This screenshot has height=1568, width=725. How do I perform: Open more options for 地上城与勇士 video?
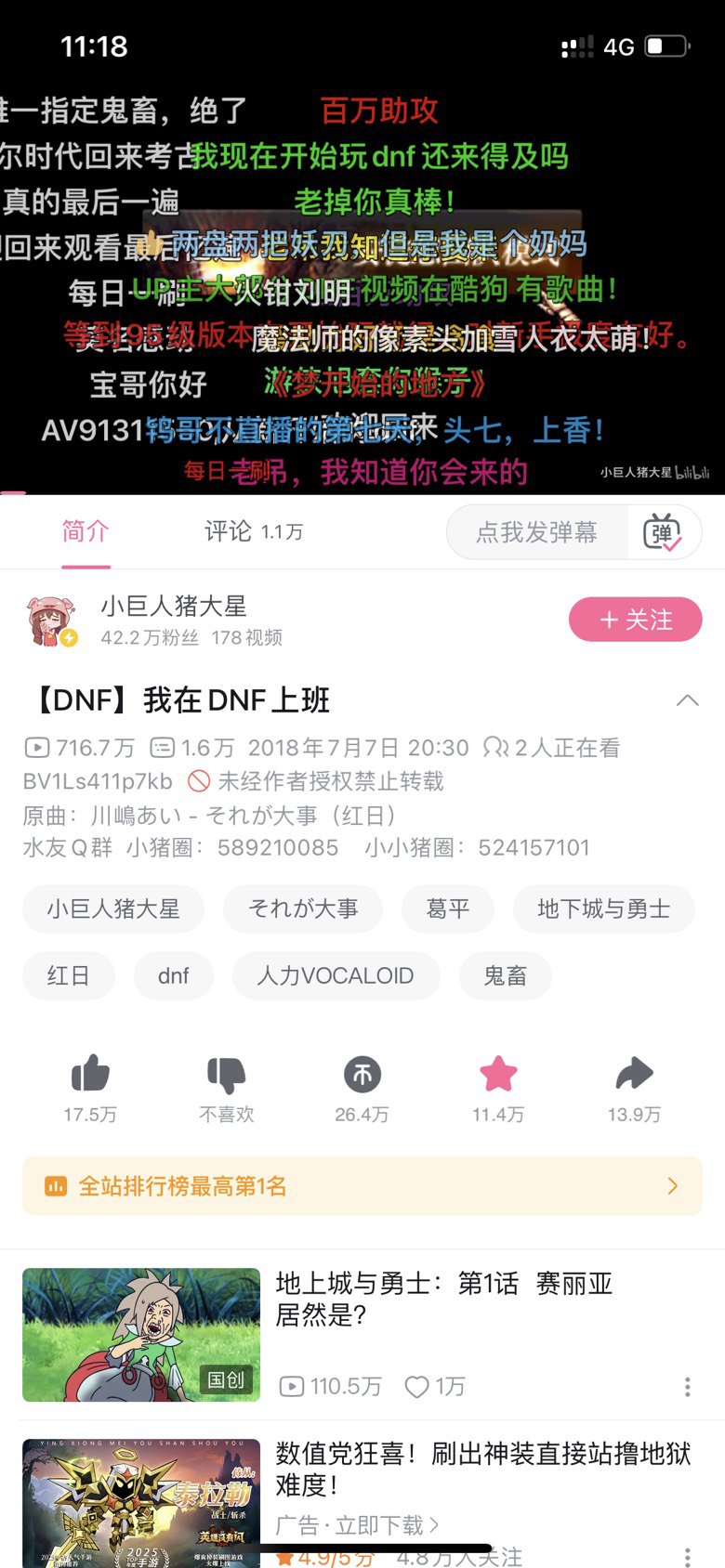tap(687, 1387)
